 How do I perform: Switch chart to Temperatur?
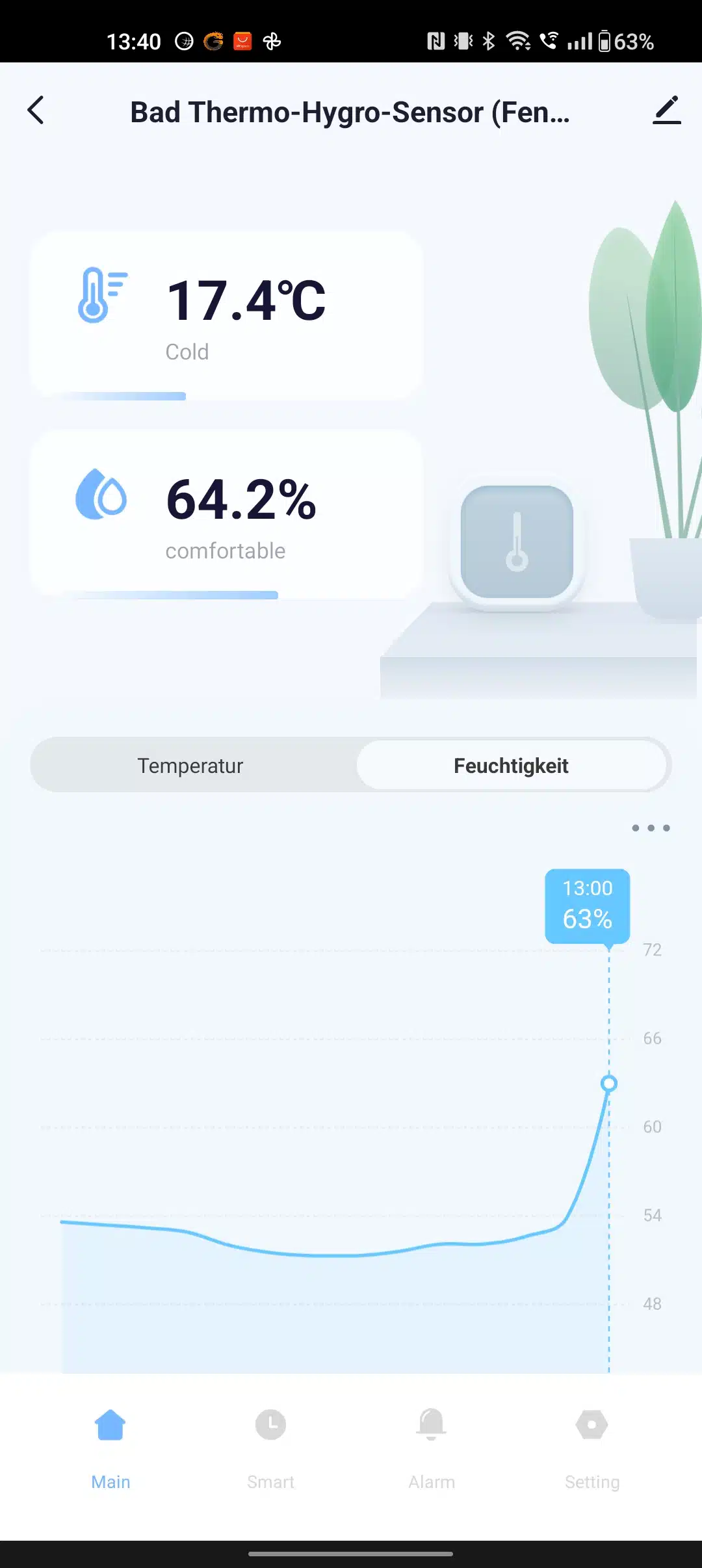[x=190, y=765]
